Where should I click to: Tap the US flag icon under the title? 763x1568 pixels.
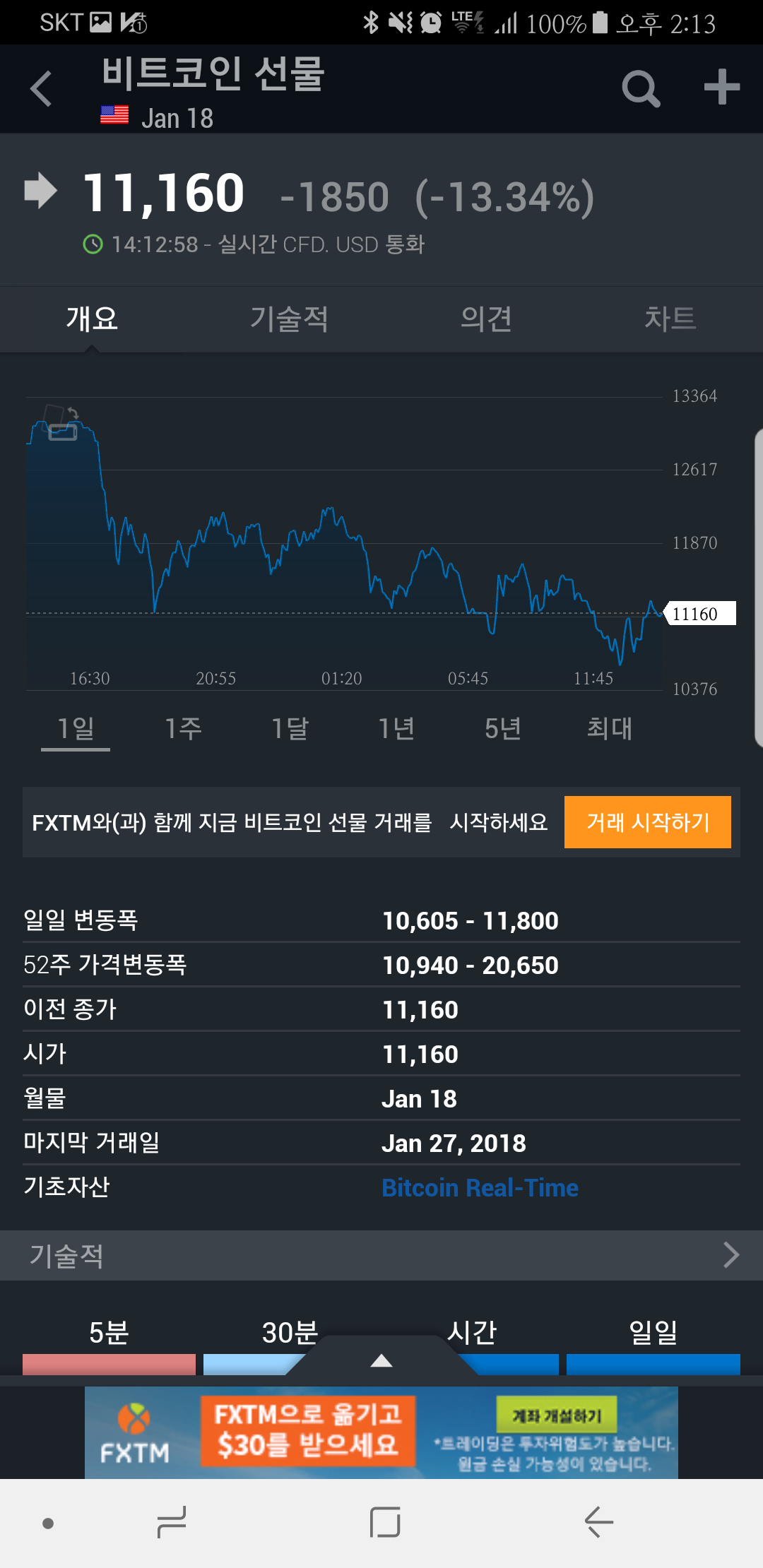113,115
